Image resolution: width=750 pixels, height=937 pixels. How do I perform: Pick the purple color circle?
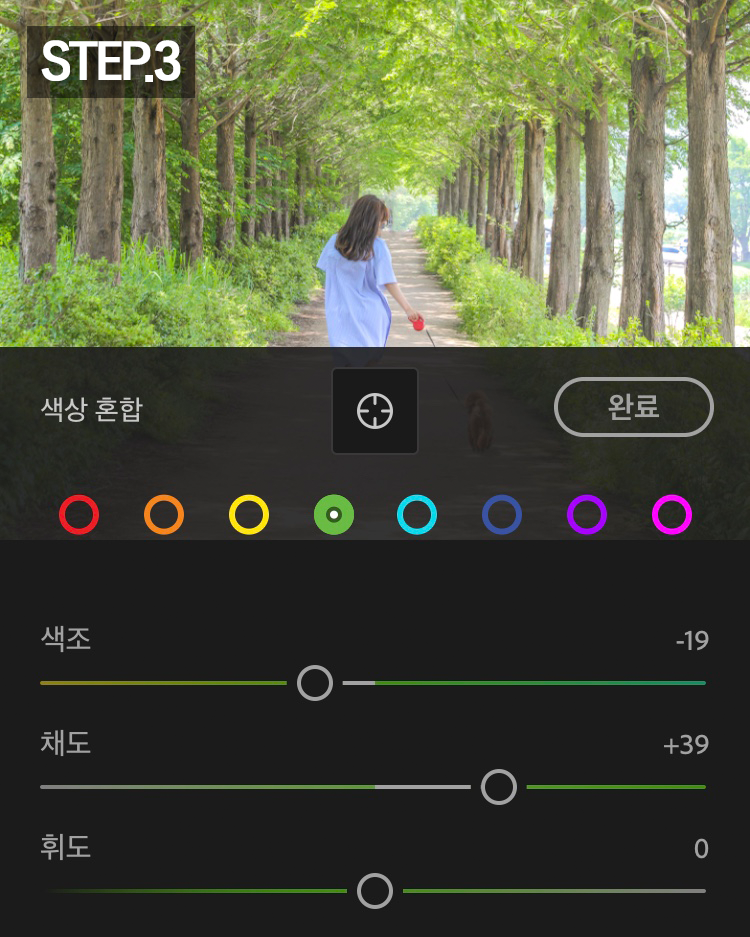587,515
